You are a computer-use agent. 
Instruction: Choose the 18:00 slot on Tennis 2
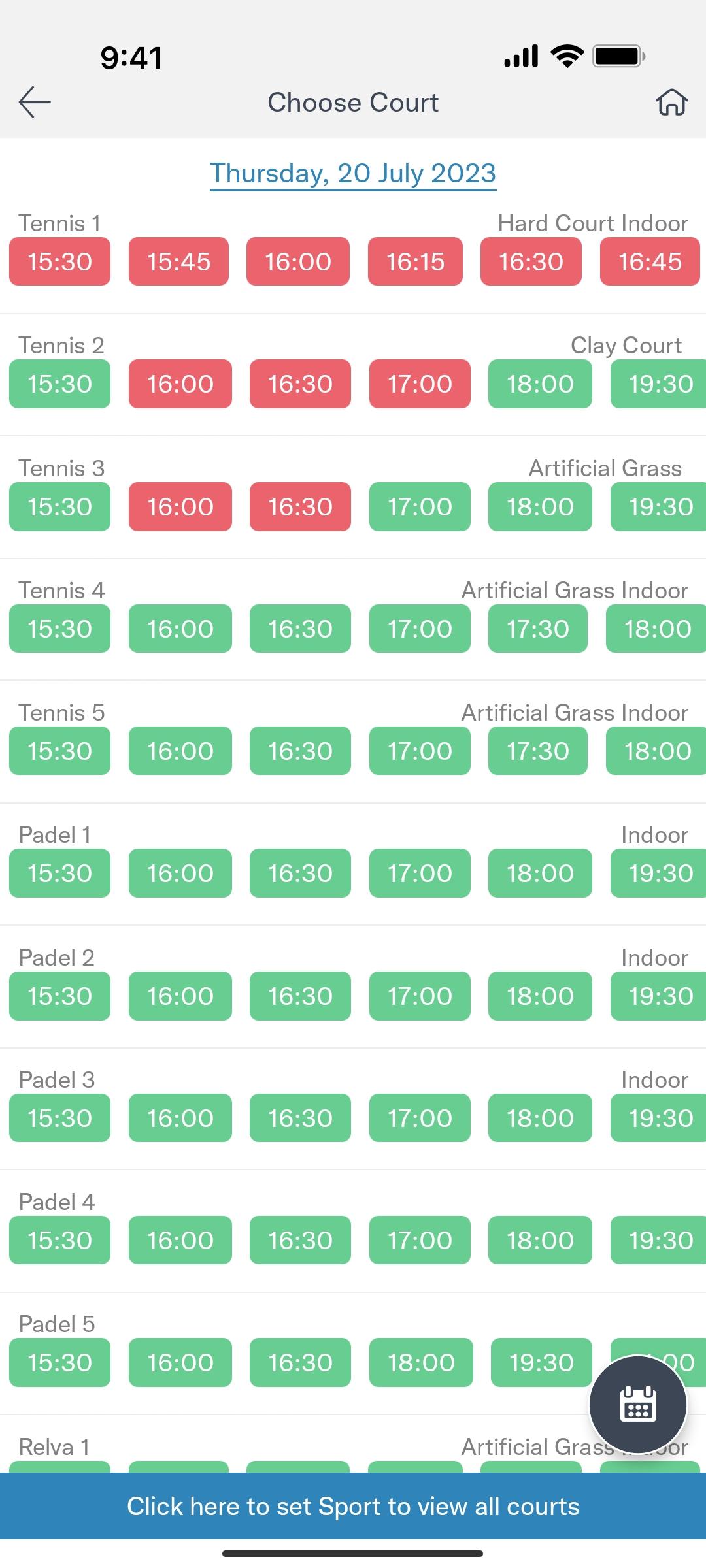[540, 384]
